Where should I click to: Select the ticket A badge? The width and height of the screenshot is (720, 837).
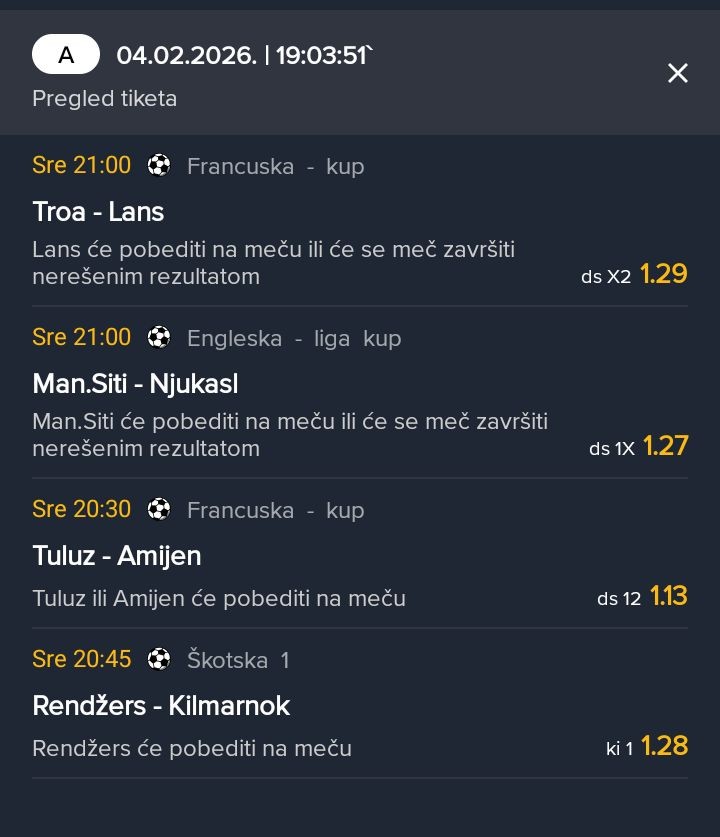coord(66,55)
